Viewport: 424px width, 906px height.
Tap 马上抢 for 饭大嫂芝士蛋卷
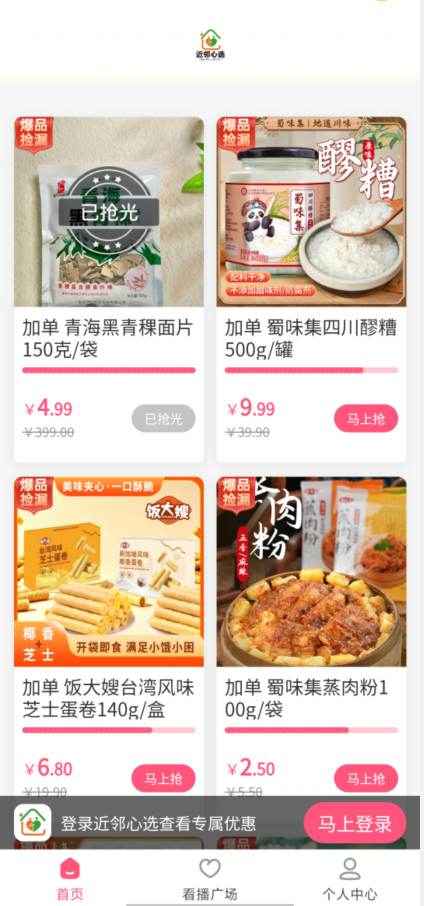(163, 778)
